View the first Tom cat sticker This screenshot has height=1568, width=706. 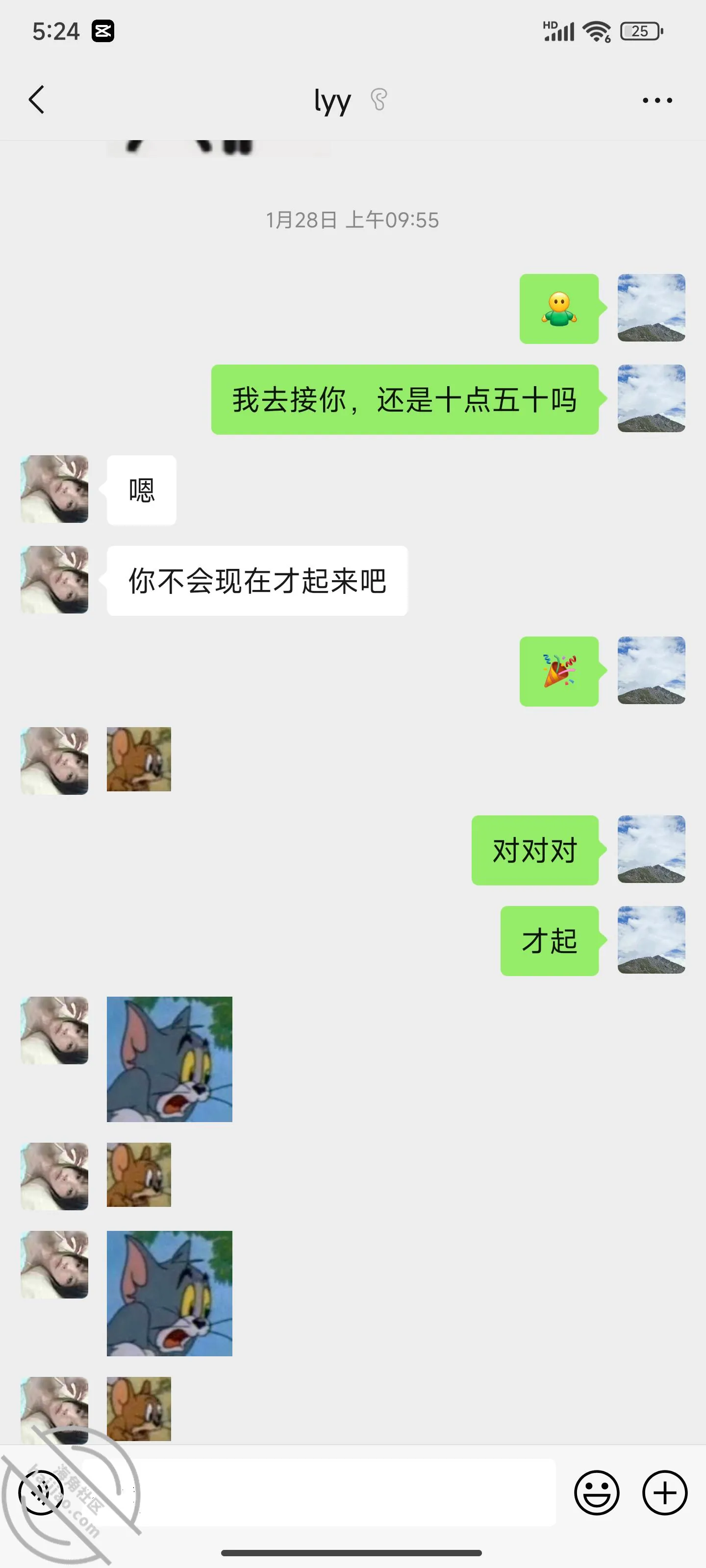pyautogui.click(x=169, y=1059)
